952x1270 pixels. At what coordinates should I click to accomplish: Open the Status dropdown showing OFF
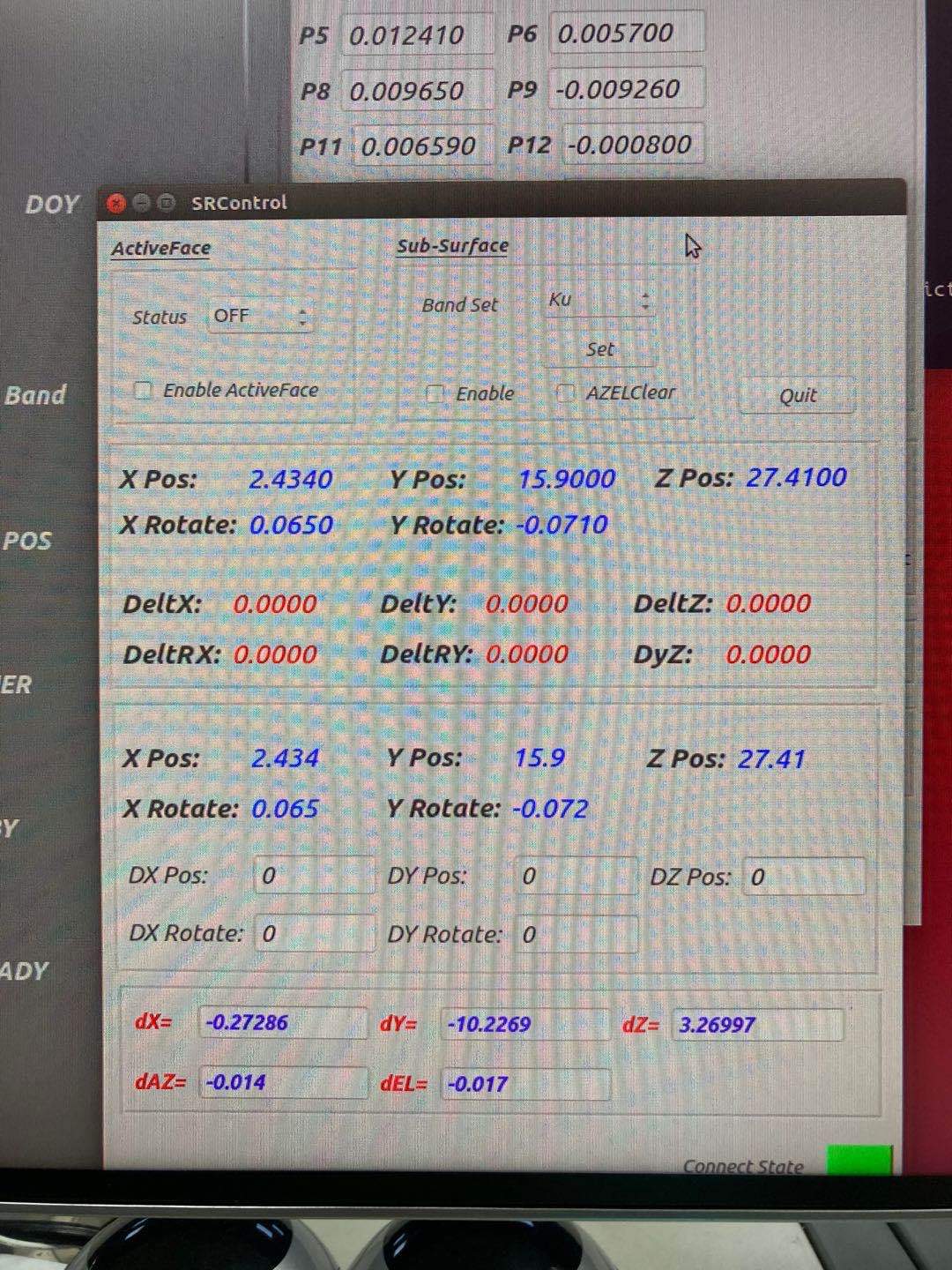[261, 317]
